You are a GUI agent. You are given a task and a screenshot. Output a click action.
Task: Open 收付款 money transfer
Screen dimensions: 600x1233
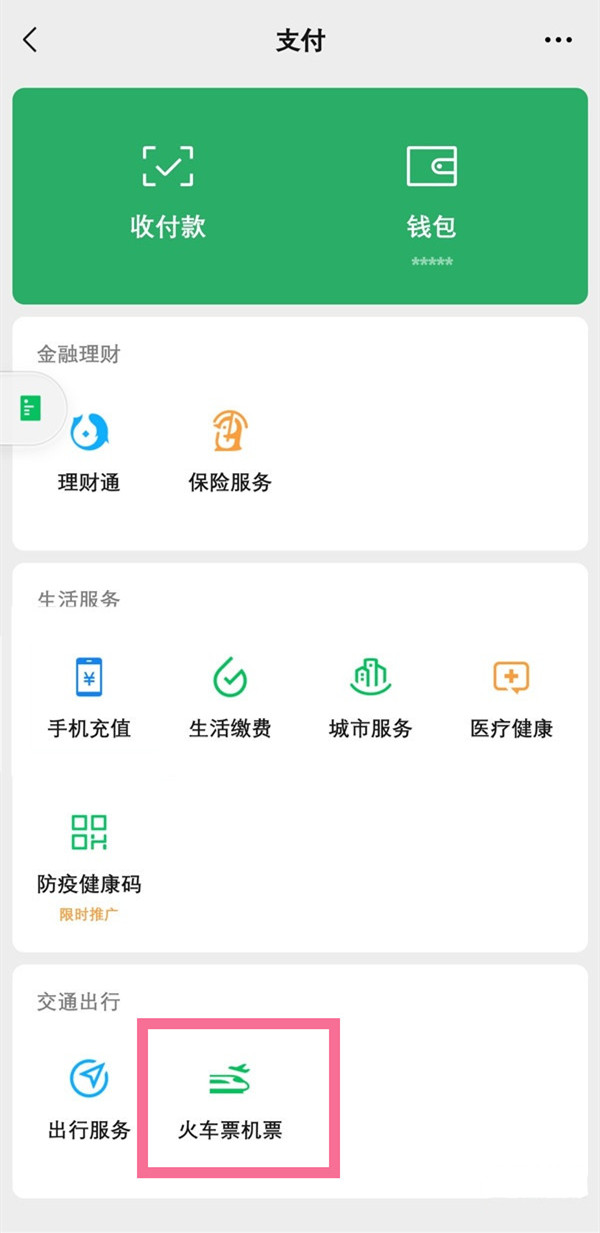(168, 190)
